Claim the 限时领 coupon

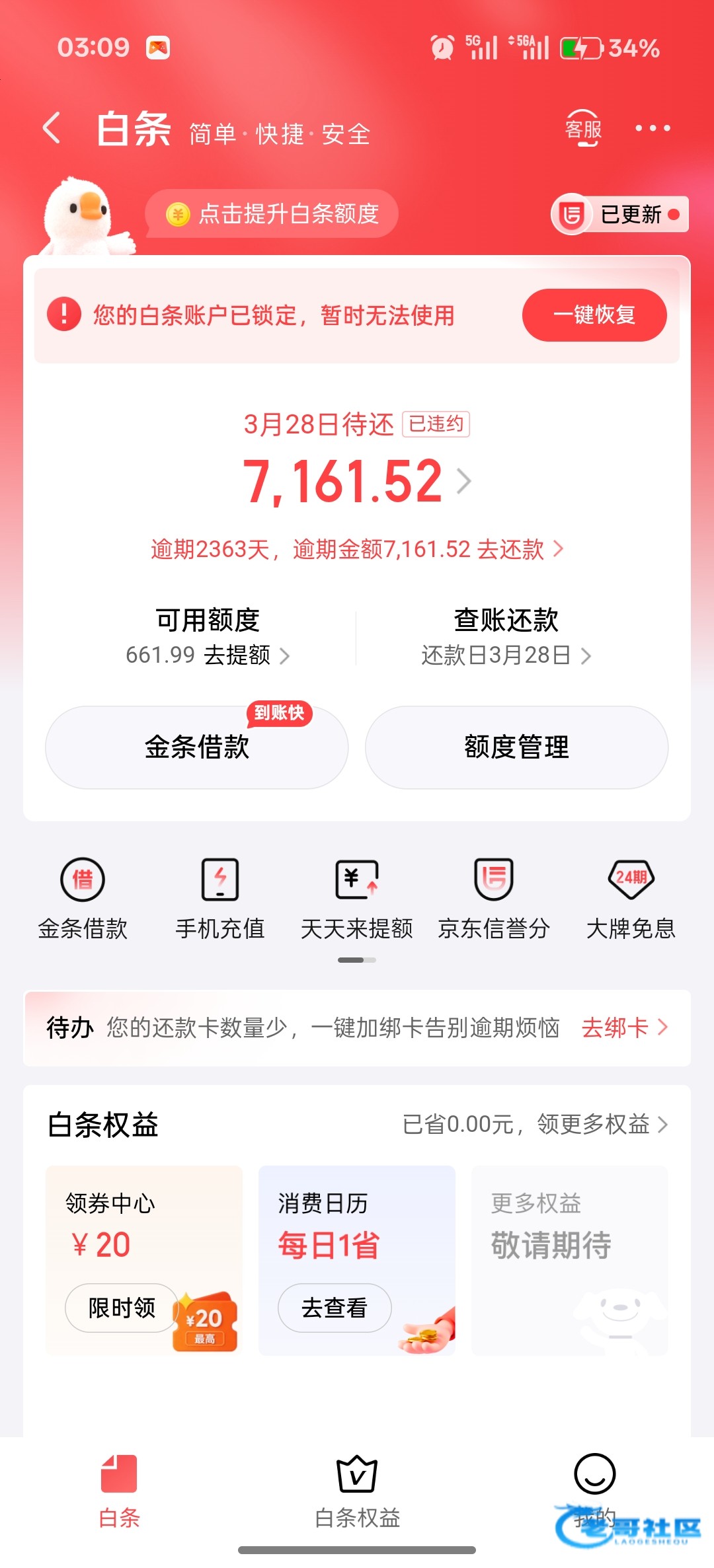pos(122,1308)
